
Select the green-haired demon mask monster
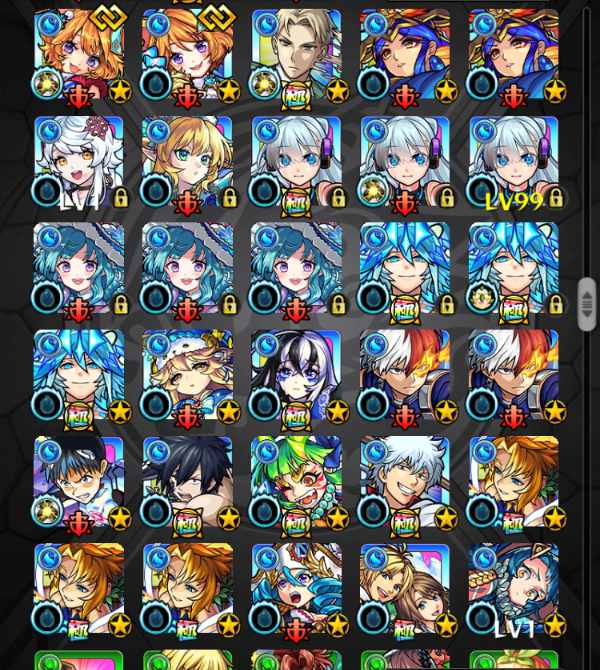point(296,483)
